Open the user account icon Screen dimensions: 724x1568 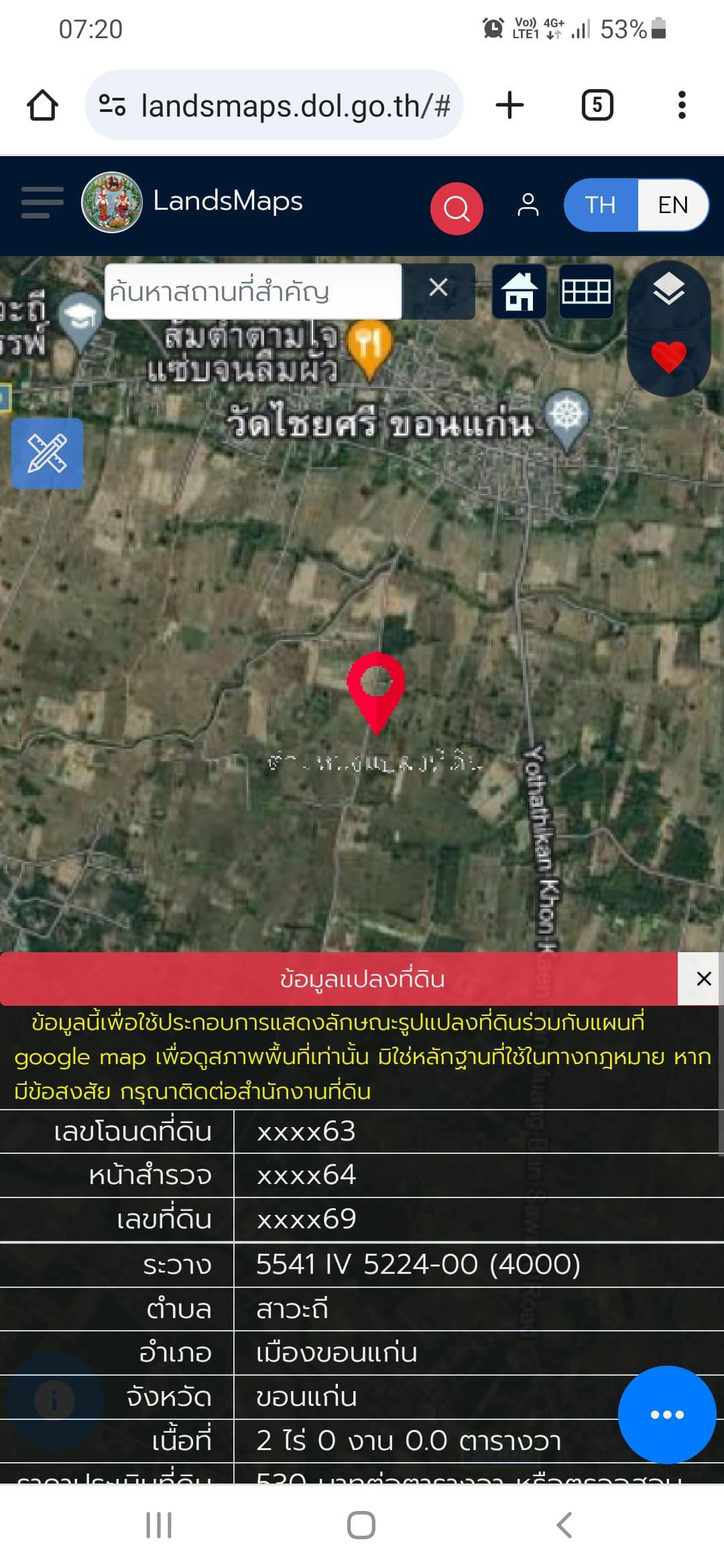[528, 205]
